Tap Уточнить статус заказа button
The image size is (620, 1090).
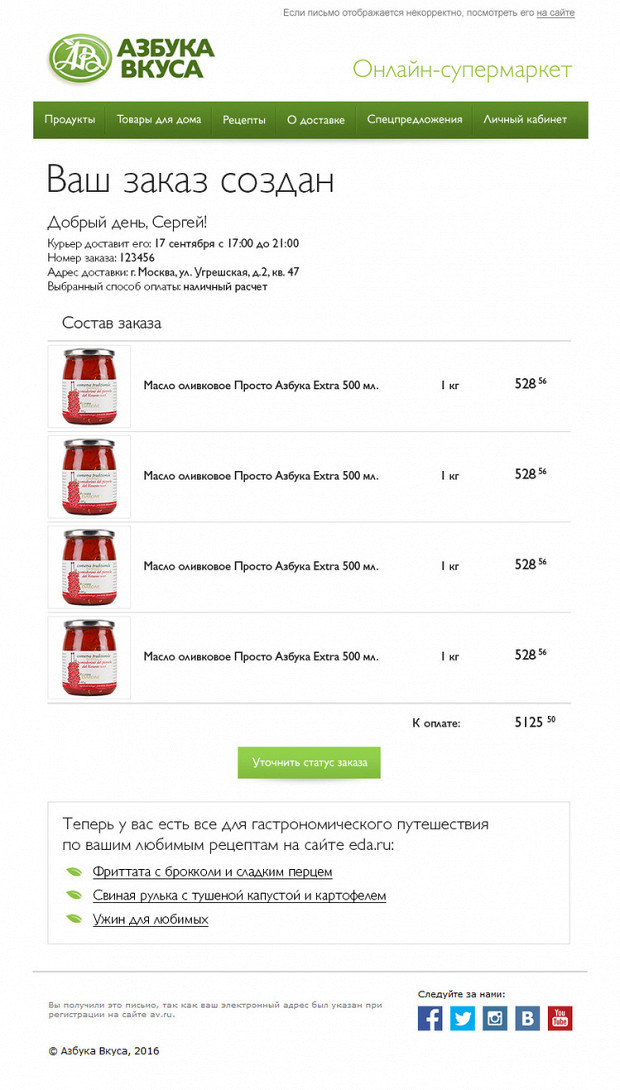309,762
